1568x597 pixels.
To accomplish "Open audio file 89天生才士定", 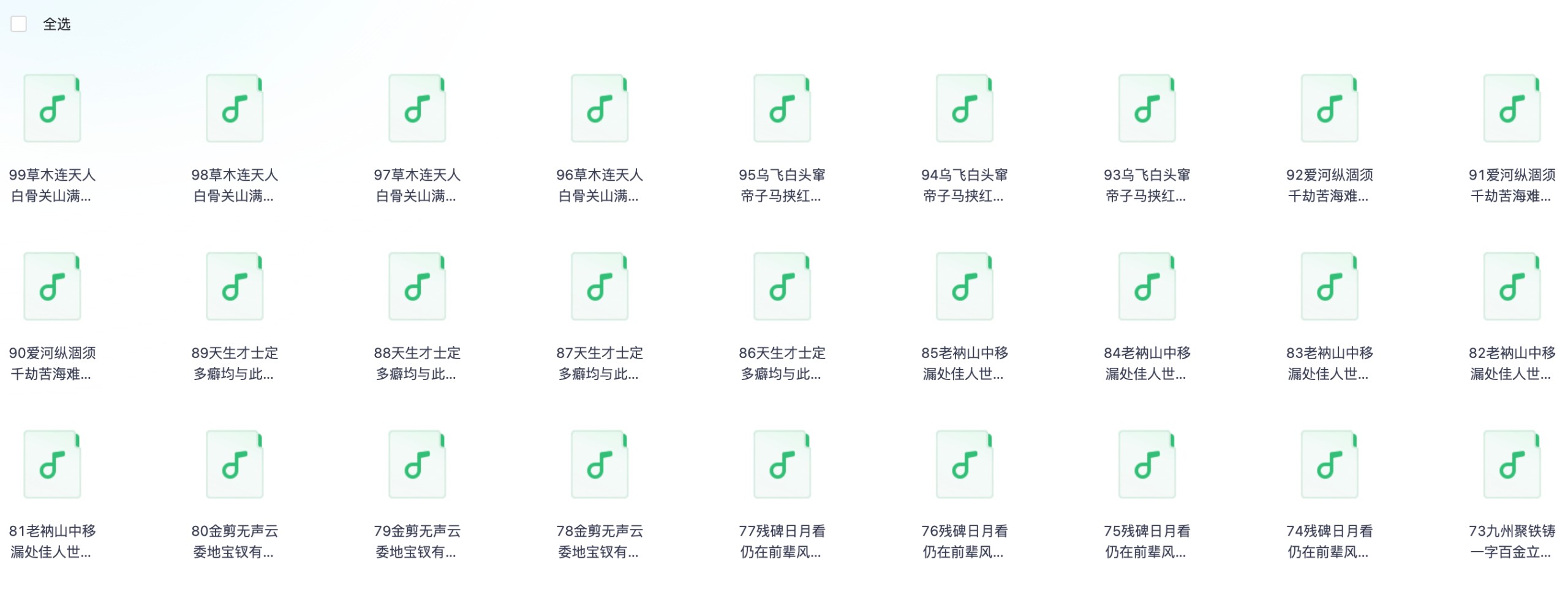I will coord(235,287).
